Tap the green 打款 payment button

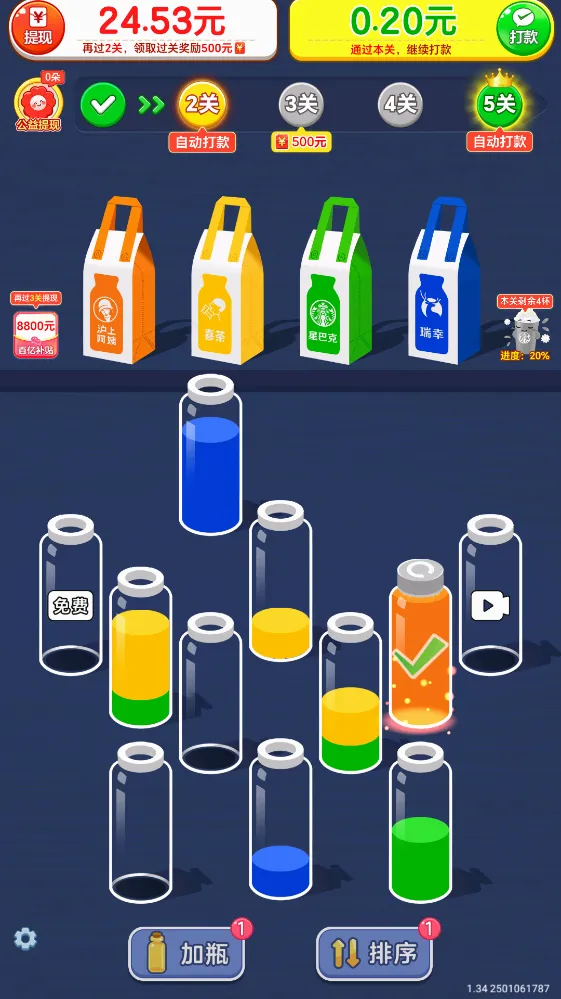523,29
